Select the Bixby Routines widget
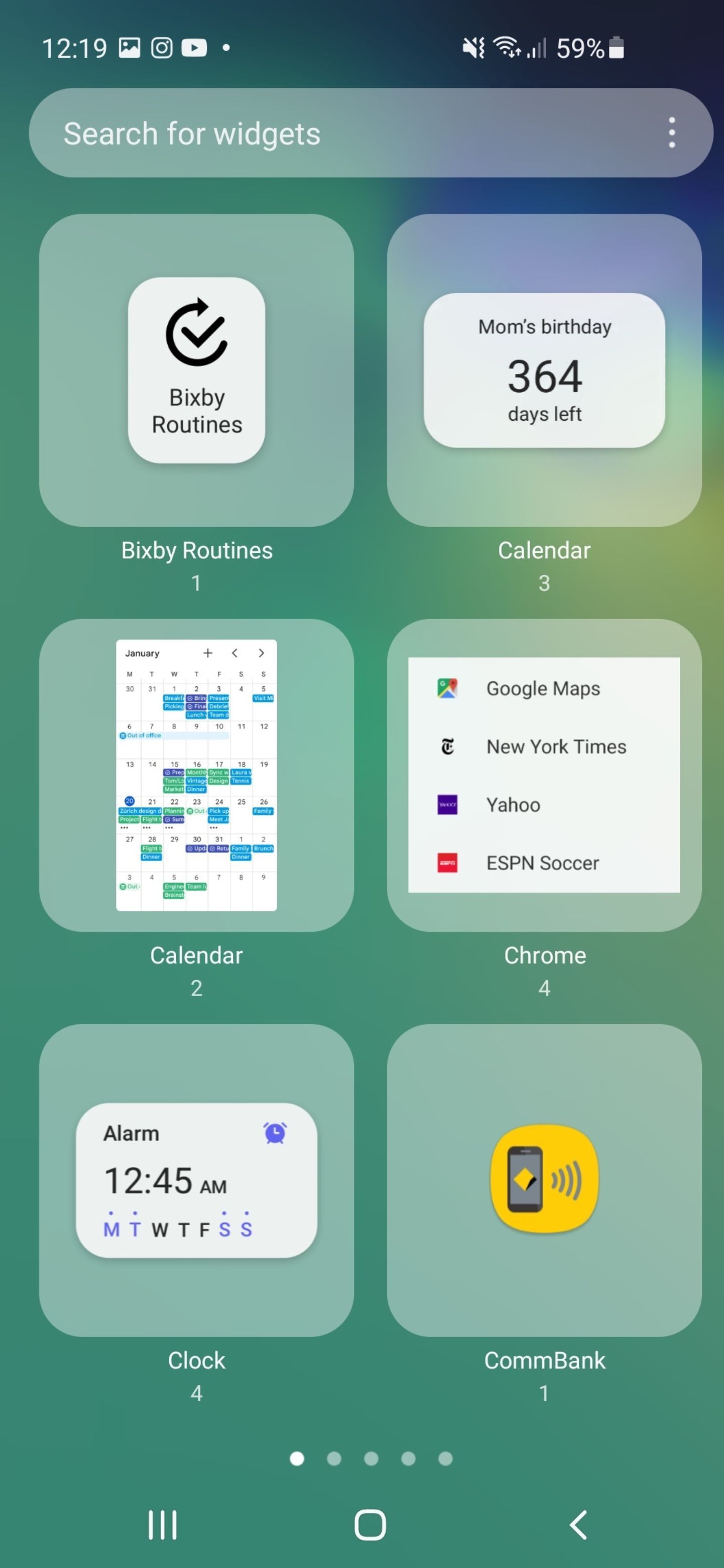This screenshot has height=1568, width=724. pos(196,370)
